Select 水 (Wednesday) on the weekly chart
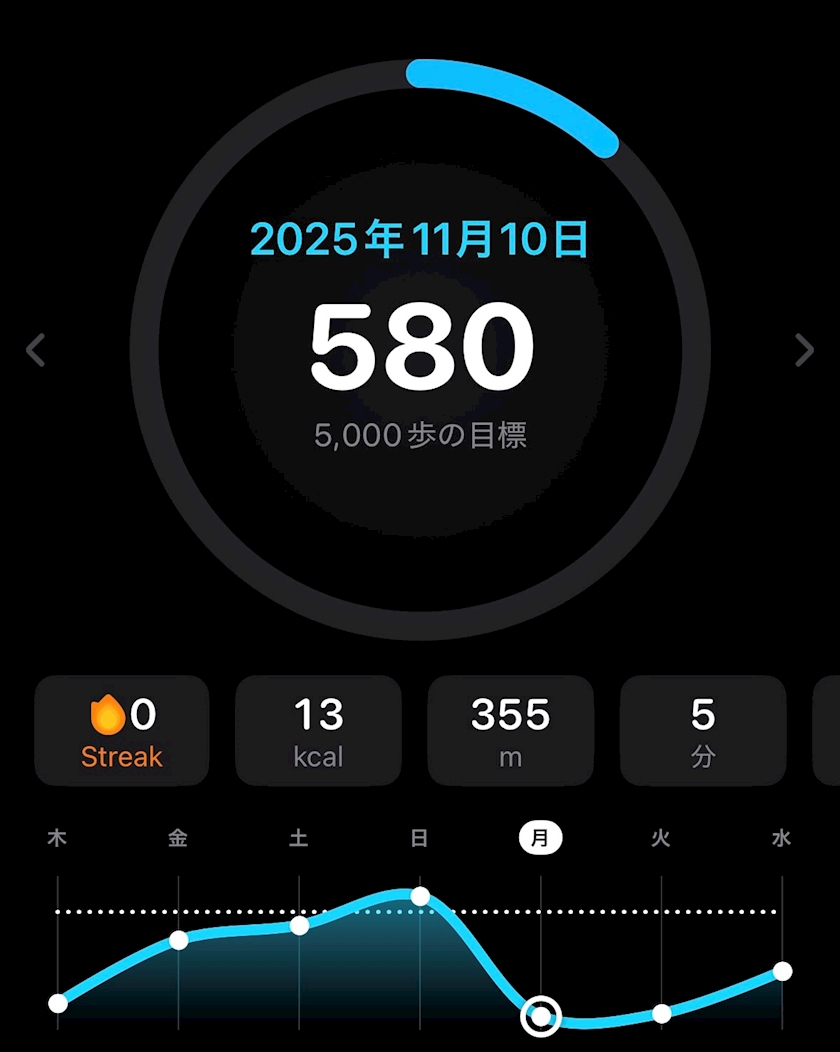The height and width of the screenshot is (1052, 840). 781,838
